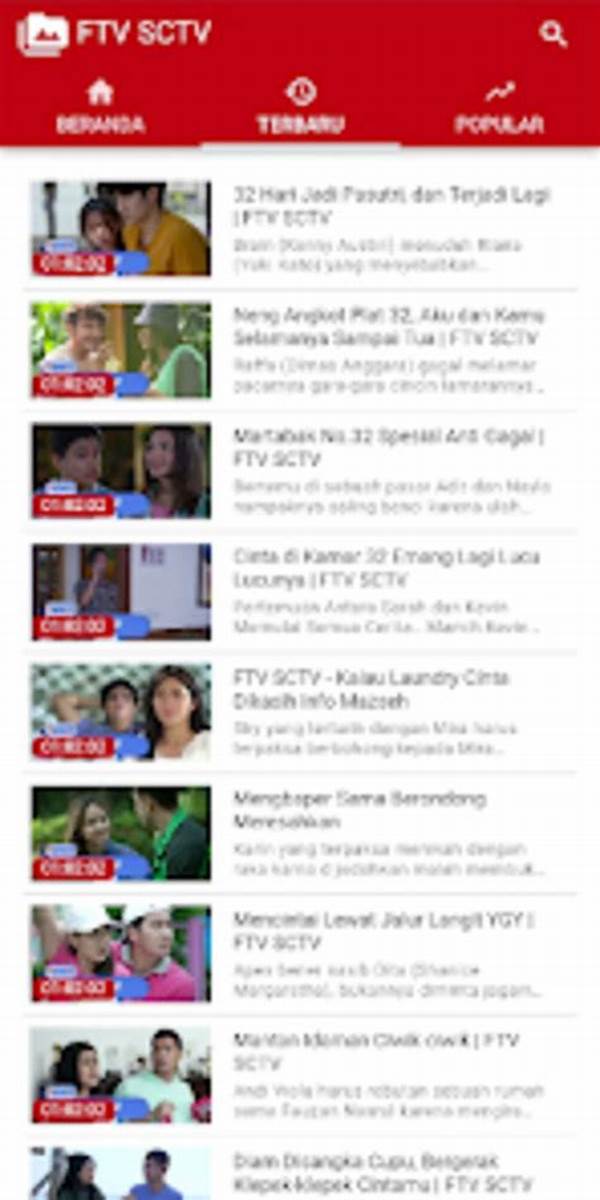This screenshot has height=1200, width=600.
Task: Open Diam Disangka Cupu video
Action: (x=391, y=1173)
